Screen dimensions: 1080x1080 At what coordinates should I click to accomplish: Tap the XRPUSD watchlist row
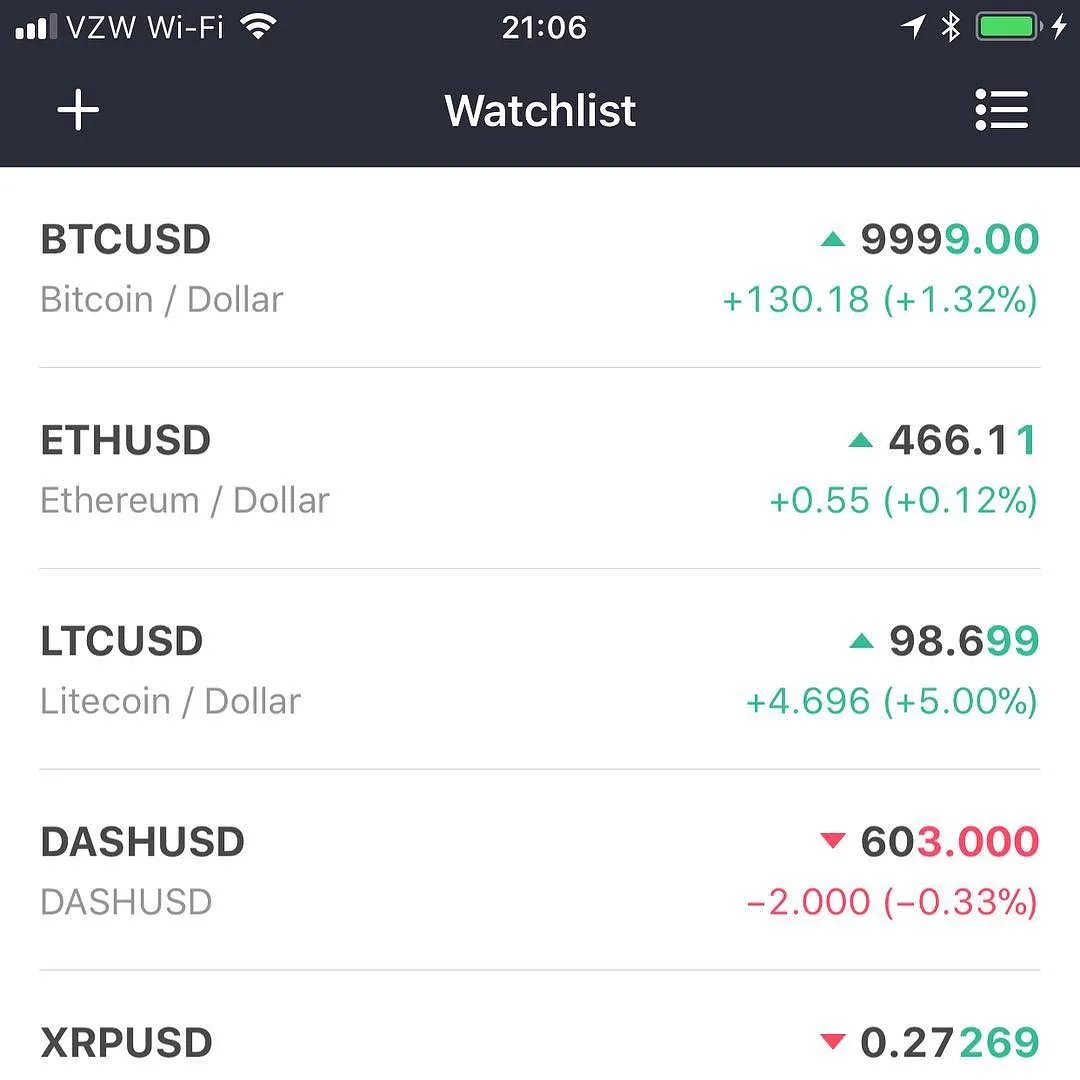pyautogui.click(x=540, y=1042)
